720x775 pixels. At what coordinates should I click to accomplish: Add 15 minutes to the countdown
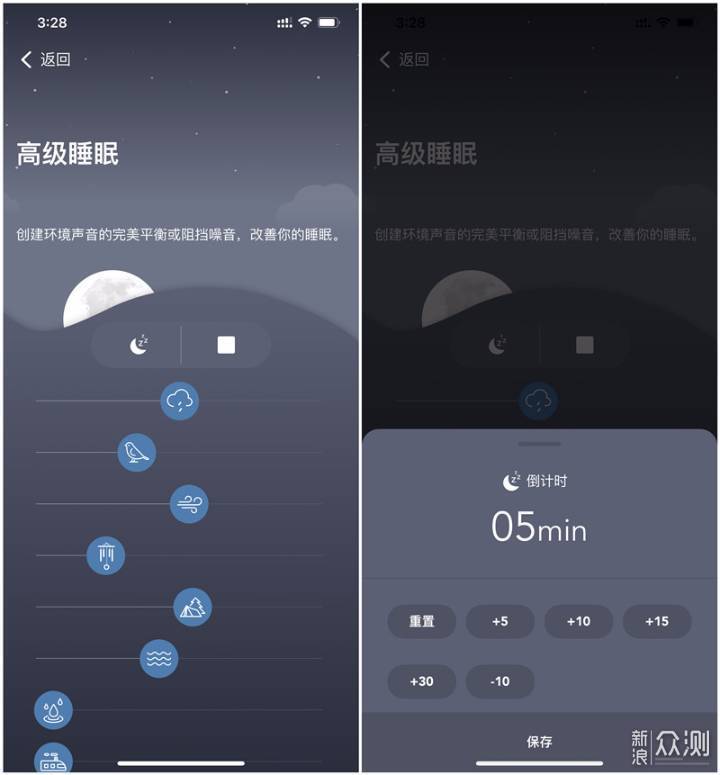[657, 621]
